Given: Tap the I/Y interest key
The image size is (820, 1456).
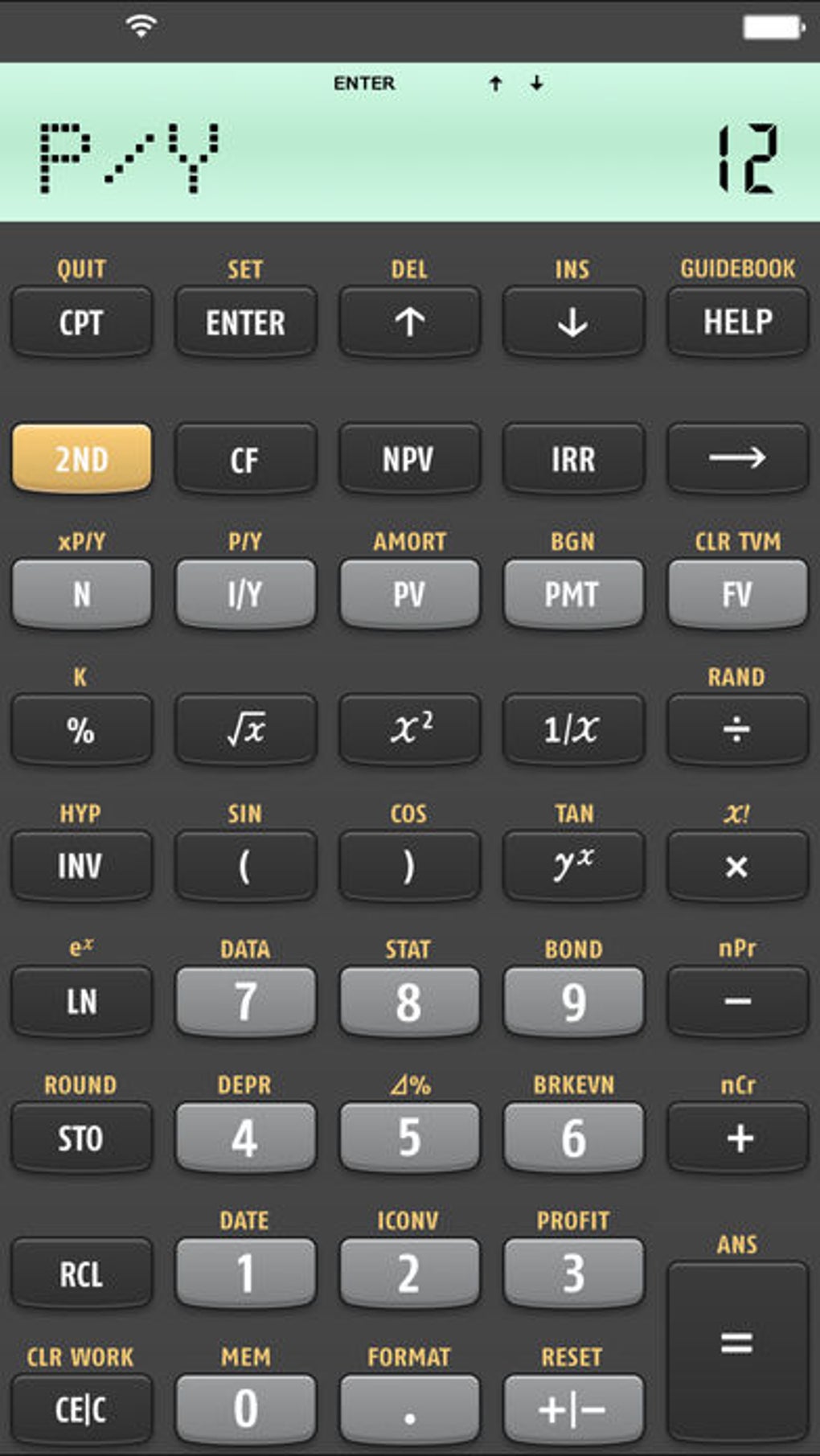Looking at the screenshot, I should (245, 594).
